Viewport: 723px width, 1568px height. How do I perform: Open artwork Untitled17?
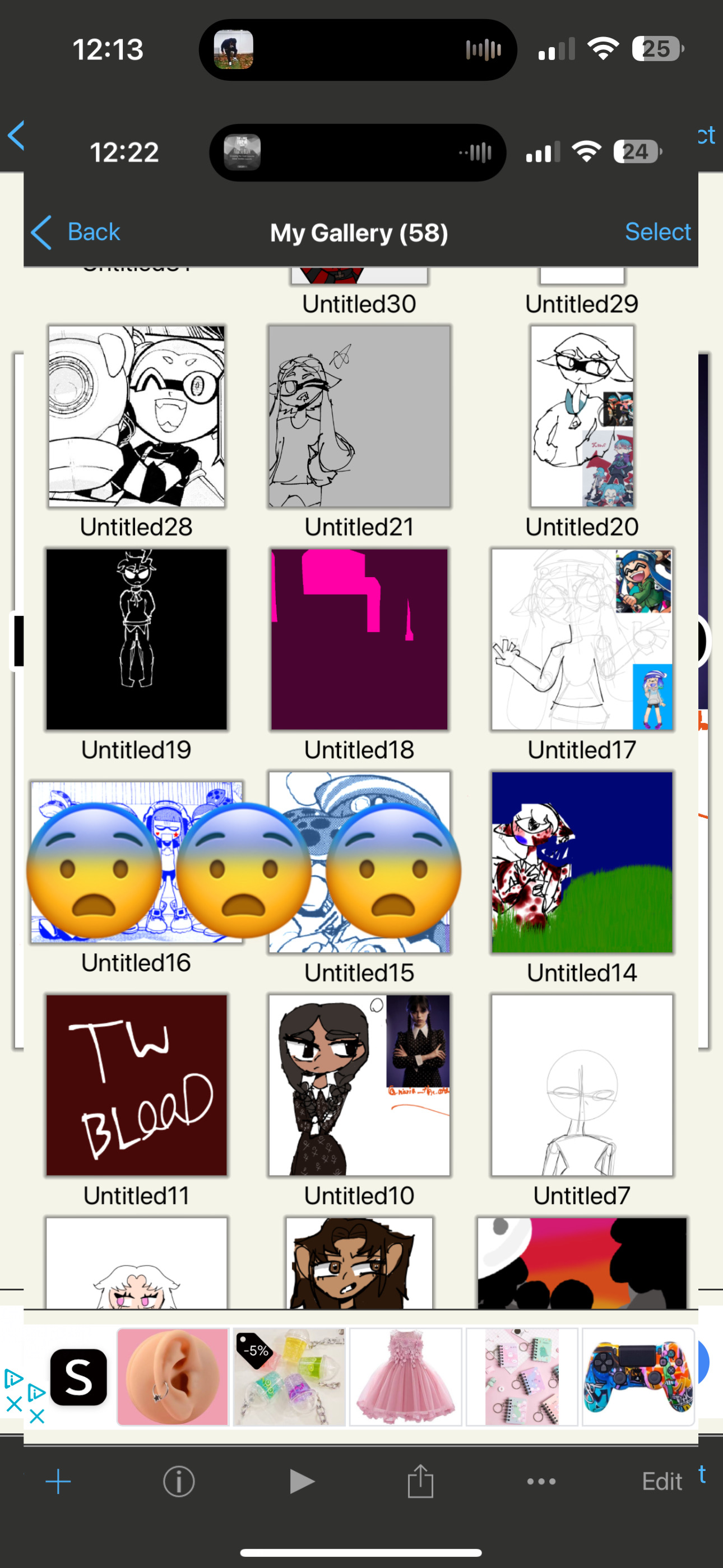pyautogui.click(x=582, y=639)
